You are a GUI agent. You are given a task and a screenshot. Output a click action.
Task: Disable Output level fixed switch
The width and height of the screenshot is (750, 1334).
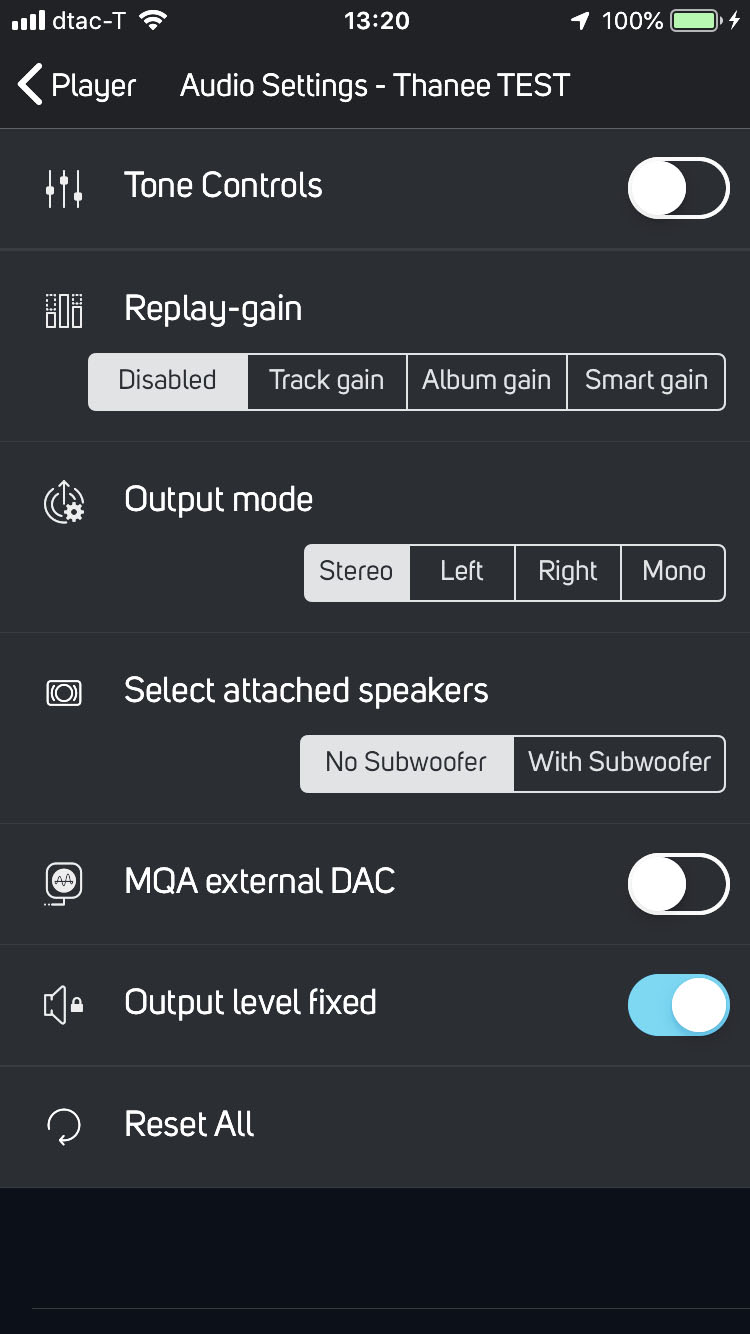(x=678, y=1005)
